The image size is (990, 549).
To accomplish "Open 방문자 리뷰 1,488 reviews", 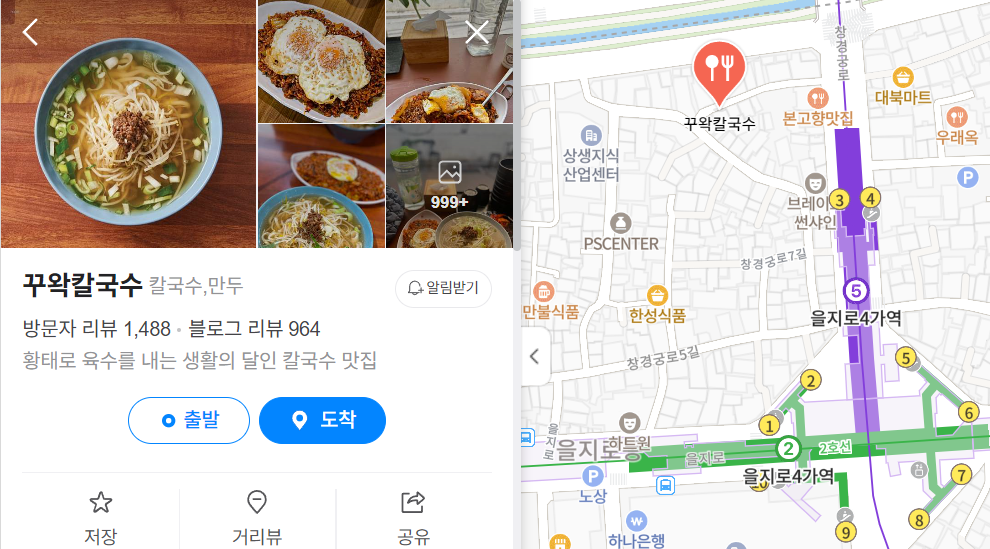I will point(97,329).
